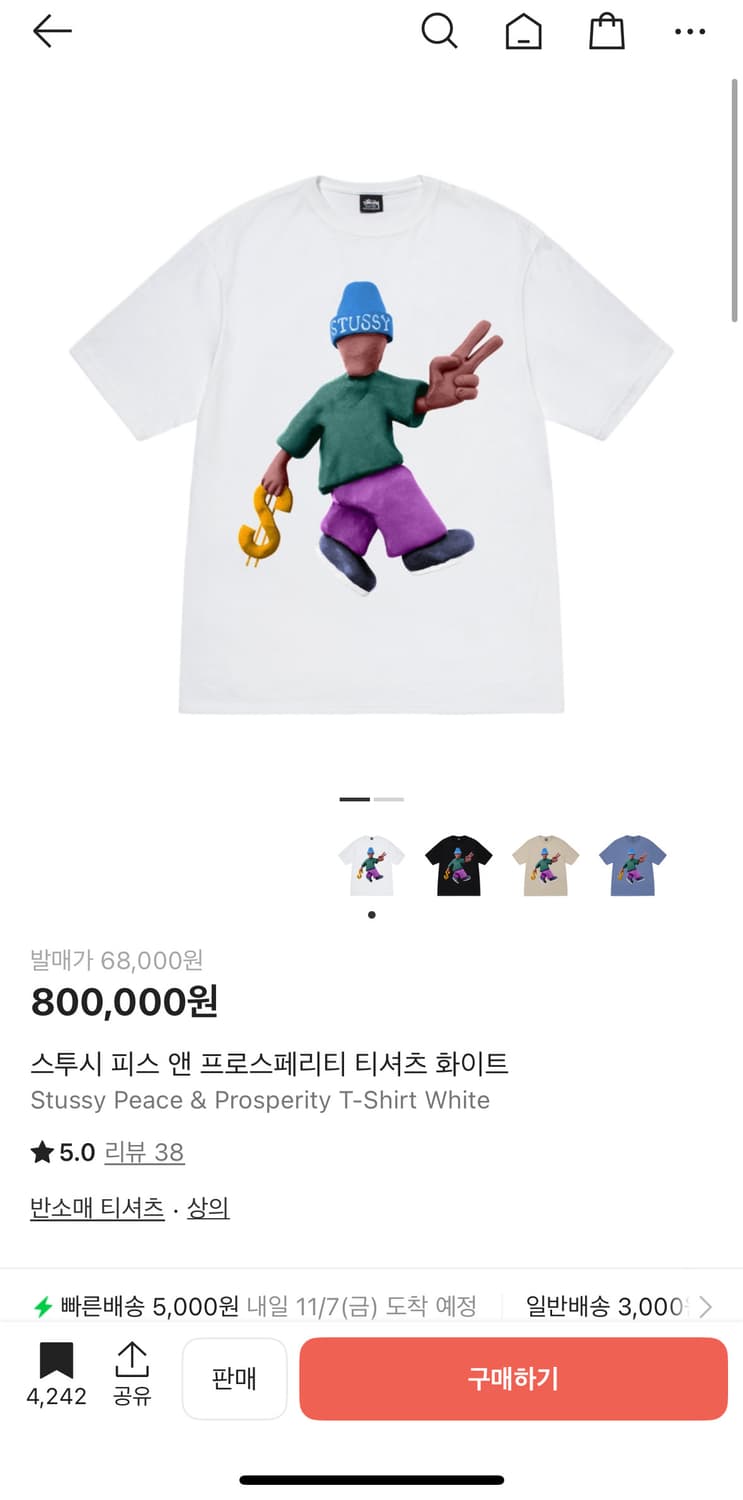The height and width of the screenshot is (1500, 743).
Task: Open the more options ellipsis icon
Action: point(691,31)
